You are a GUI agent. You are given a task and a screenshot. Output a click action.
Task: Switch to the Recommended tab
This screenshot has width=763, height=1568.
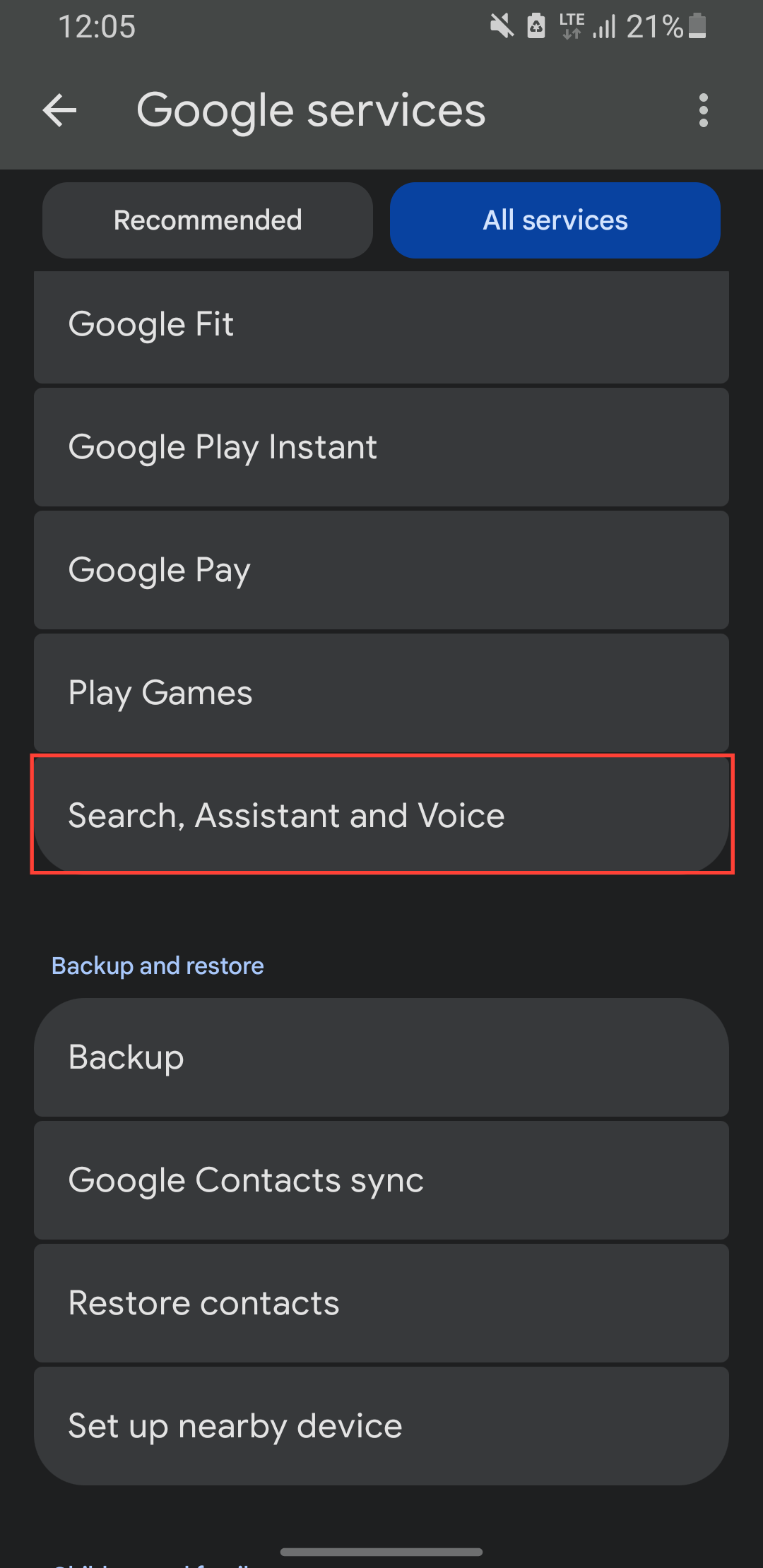point(208,220)
